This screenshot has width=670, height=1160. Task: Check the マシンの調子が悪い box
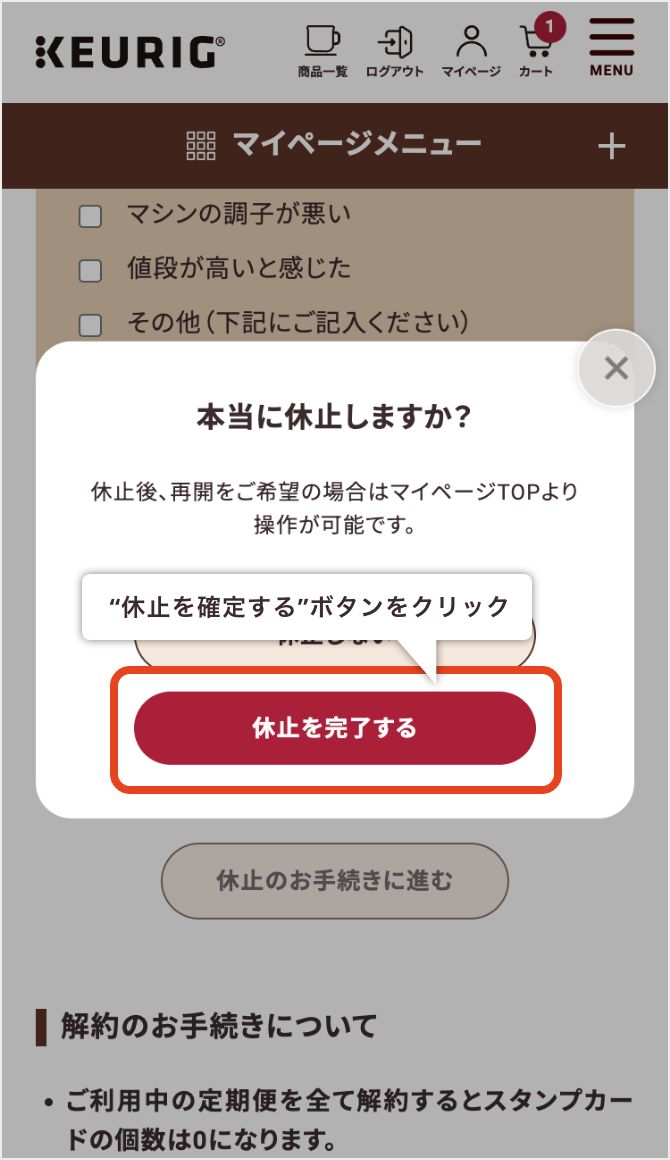pyautogui.click(x=90, y=216)
